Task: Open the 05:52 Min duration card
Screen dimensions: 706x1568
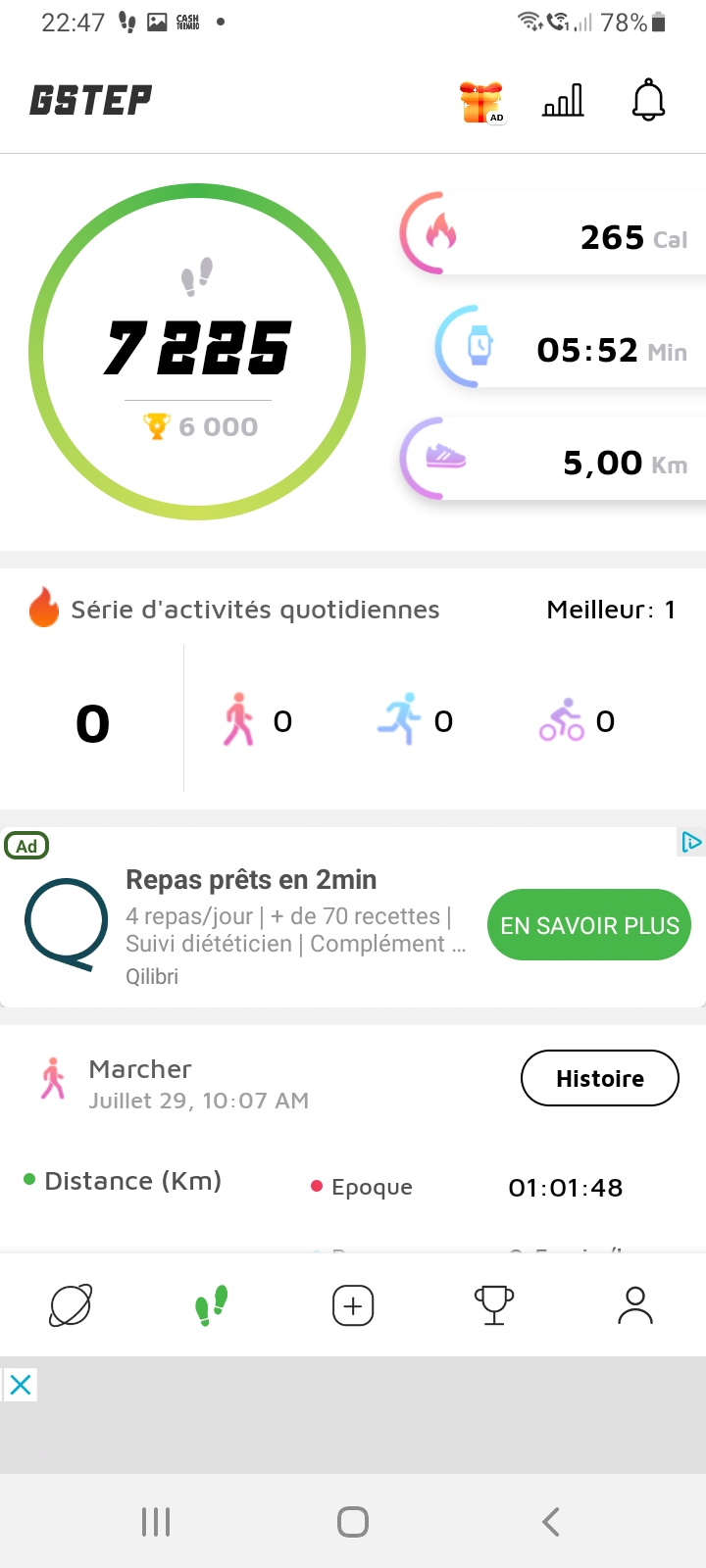Action: [570, 347]
